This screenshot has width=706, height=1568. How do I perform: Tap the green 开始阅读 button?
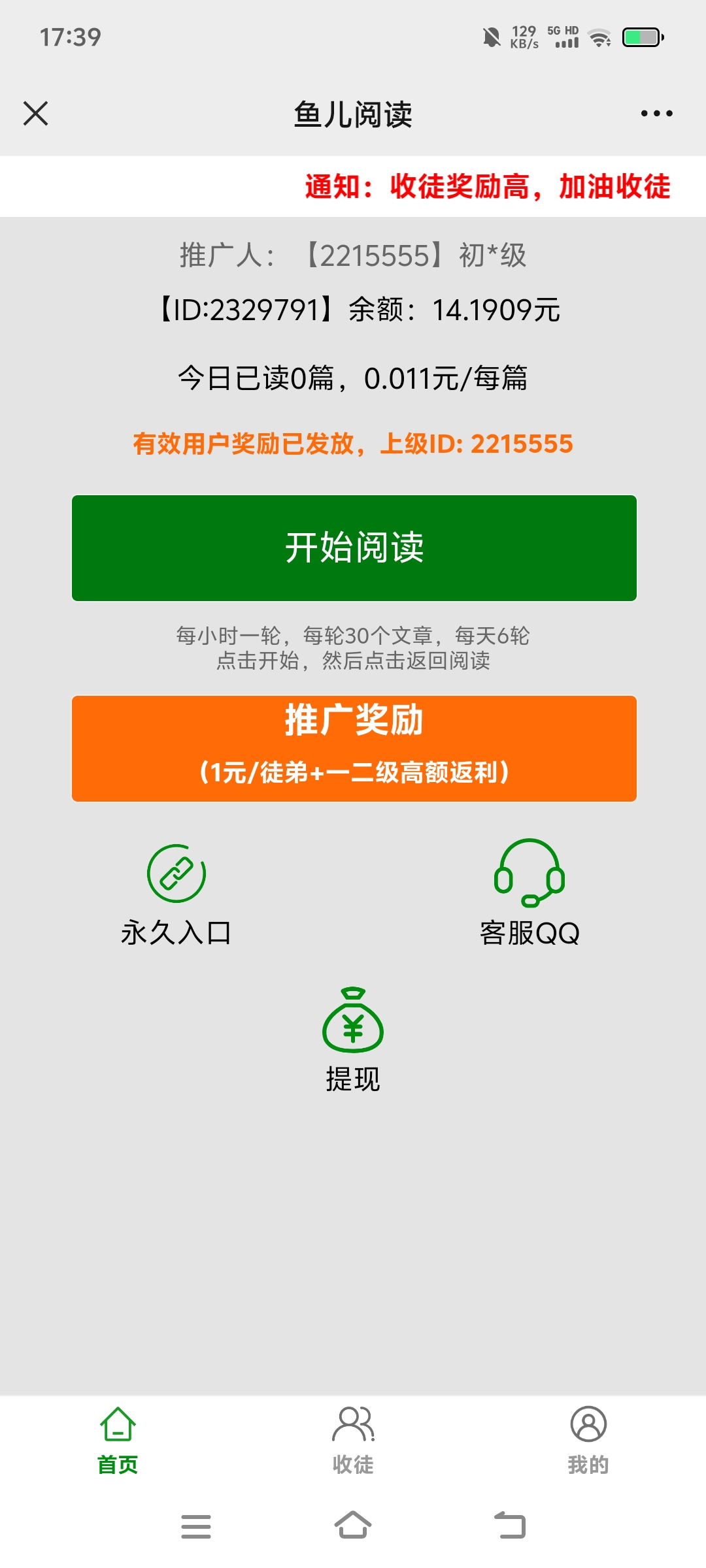tap(354, 548)
